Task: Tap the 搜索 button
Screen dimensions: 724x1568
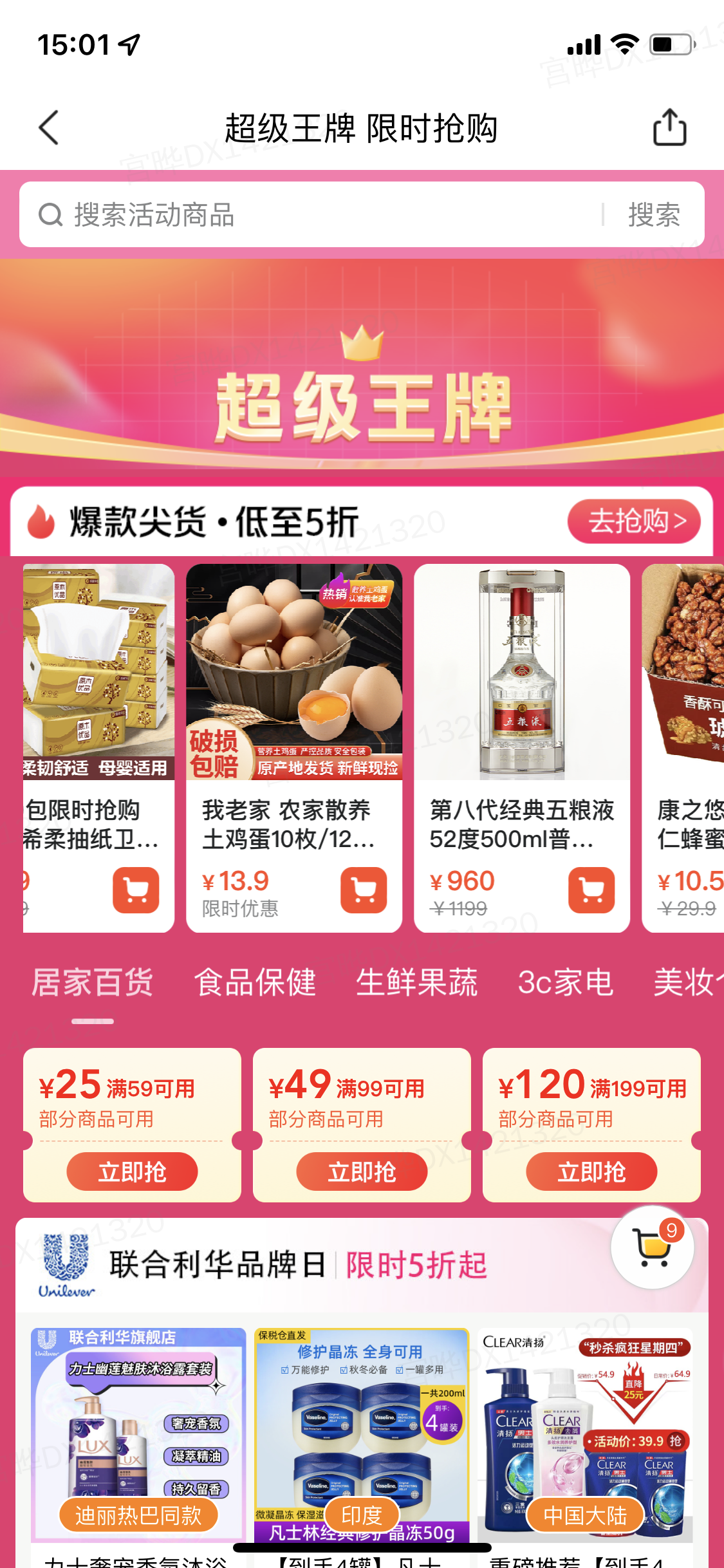Action: click(x=653, y=215)
